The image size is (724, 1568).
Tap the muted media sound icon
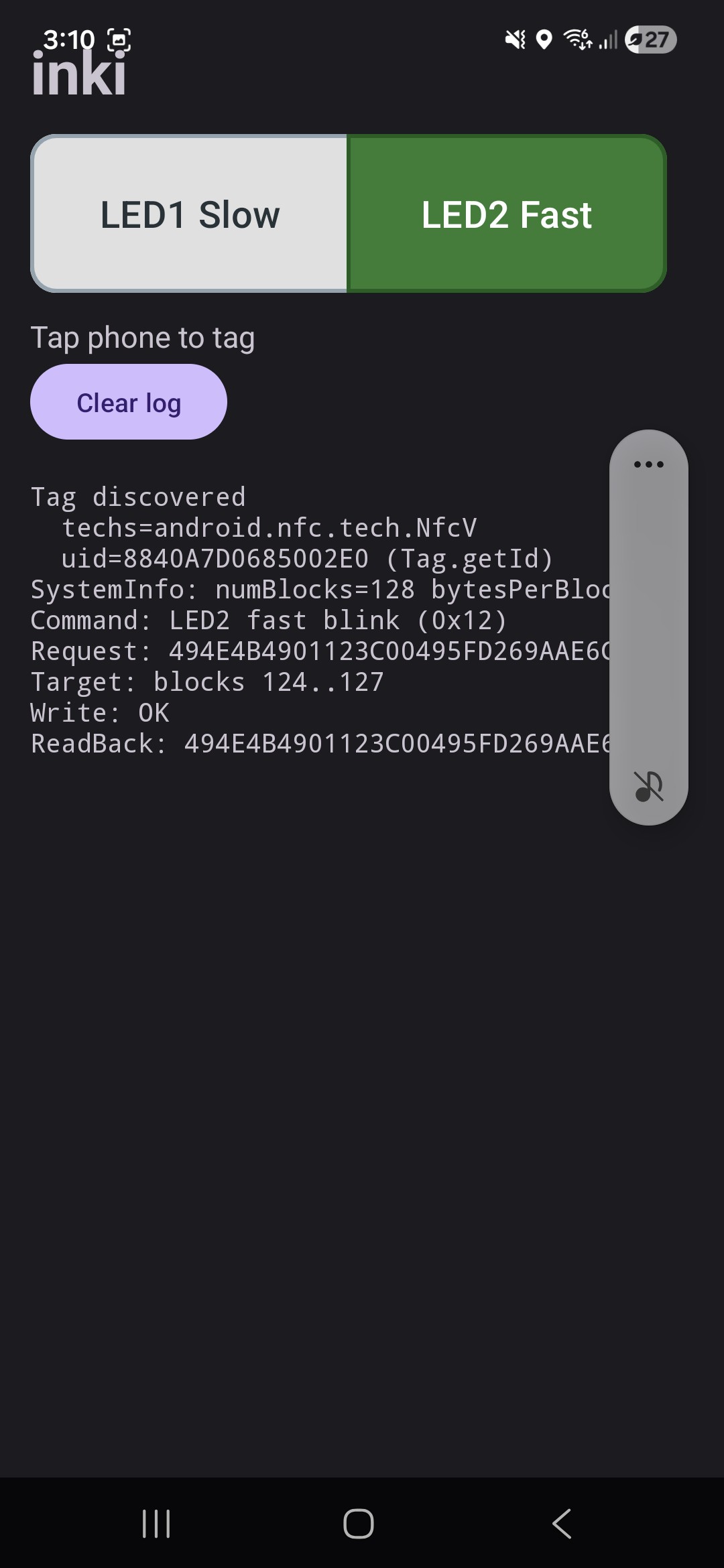tap(648, 786)
